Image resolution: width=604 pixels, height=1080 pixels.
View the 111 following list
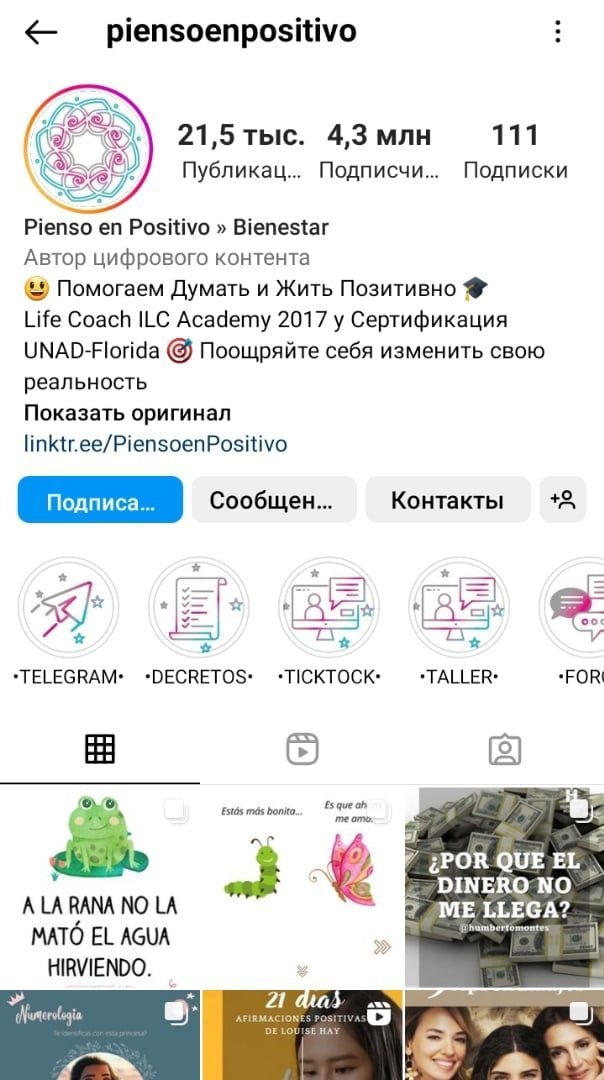(515, 150)
